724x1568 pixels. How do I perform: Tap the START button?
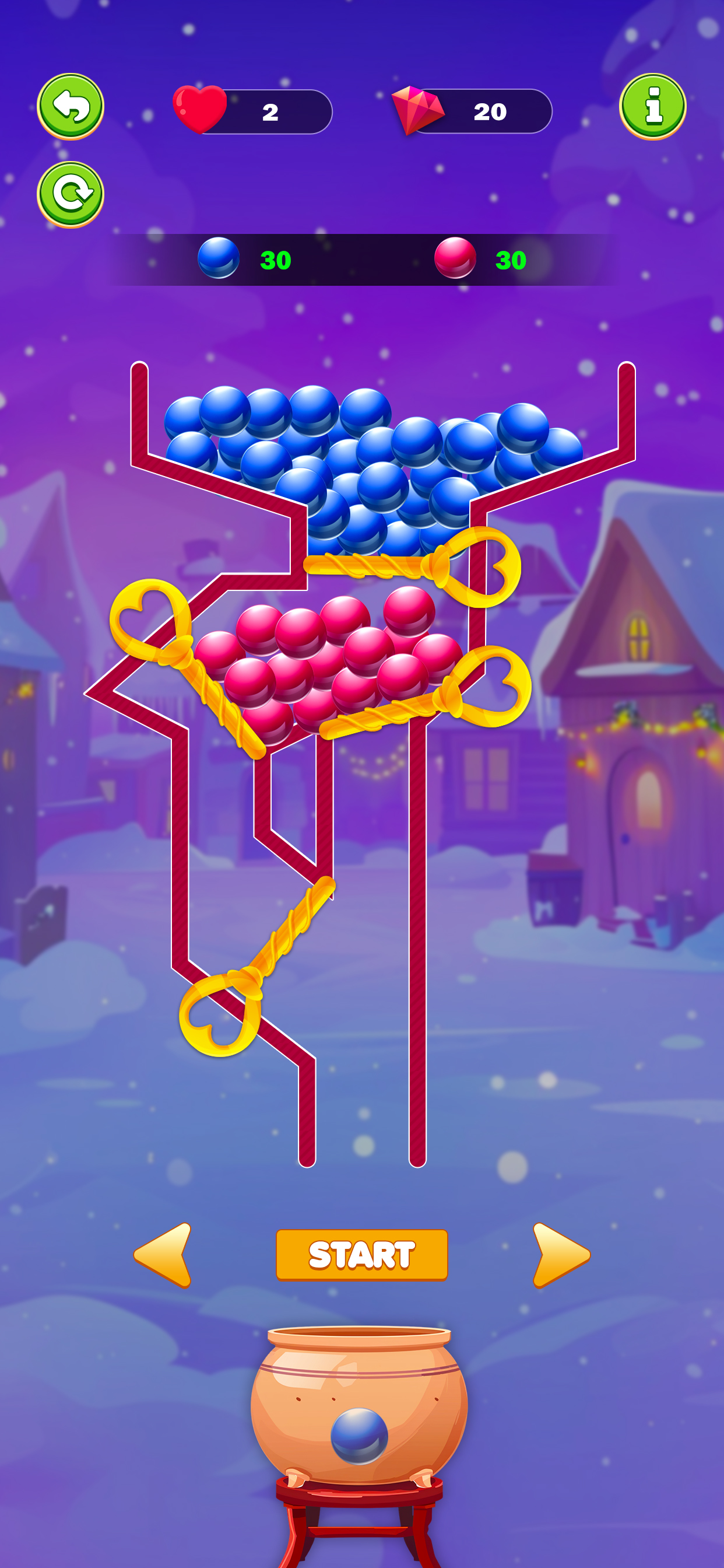(x=361, y=1255)
